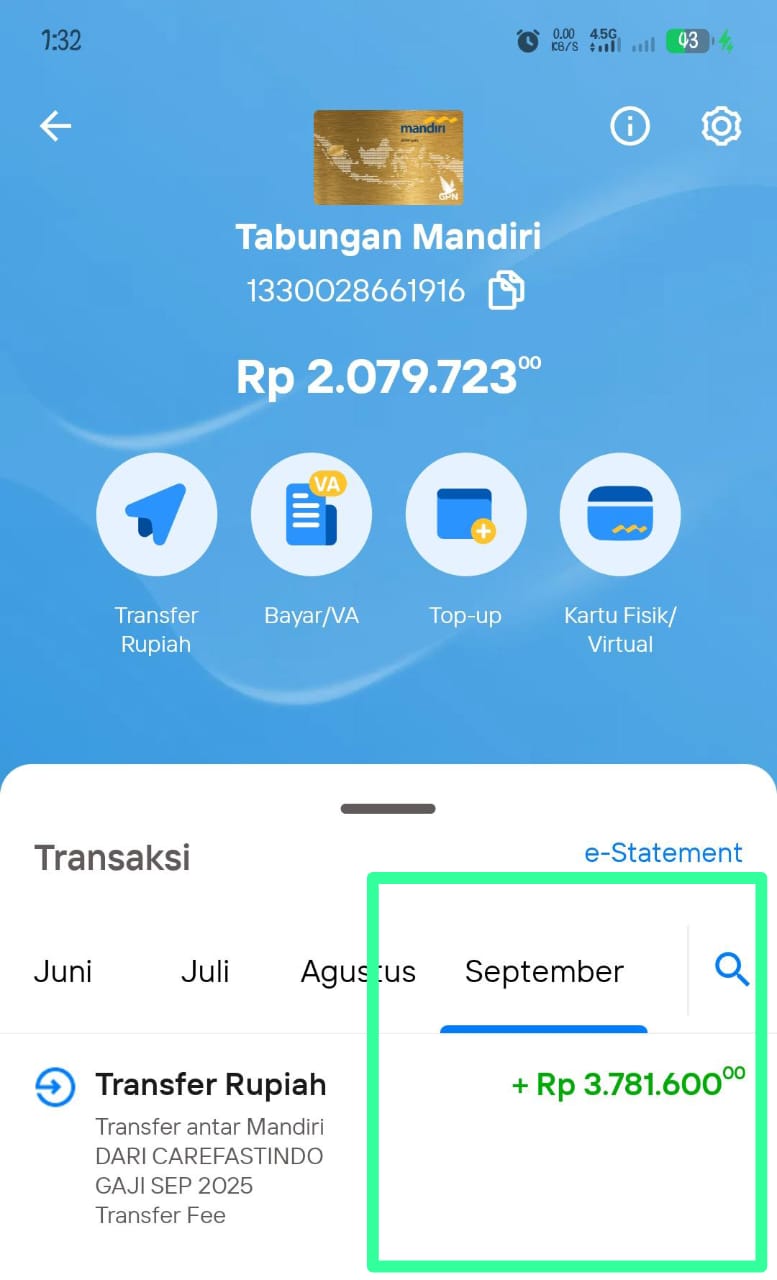Open Bayar/VA payments

311,514
